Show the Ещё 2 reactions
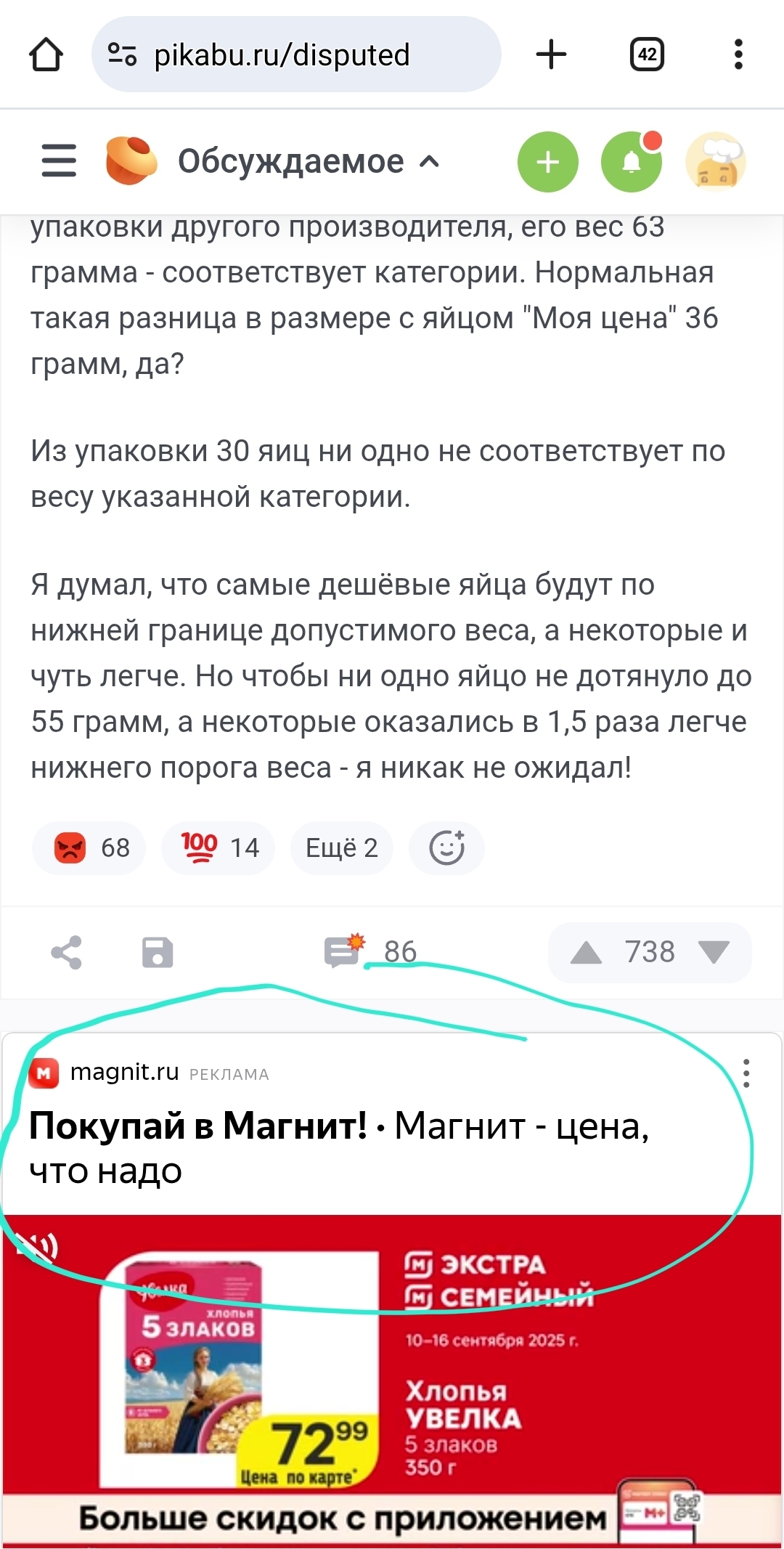 342,847
